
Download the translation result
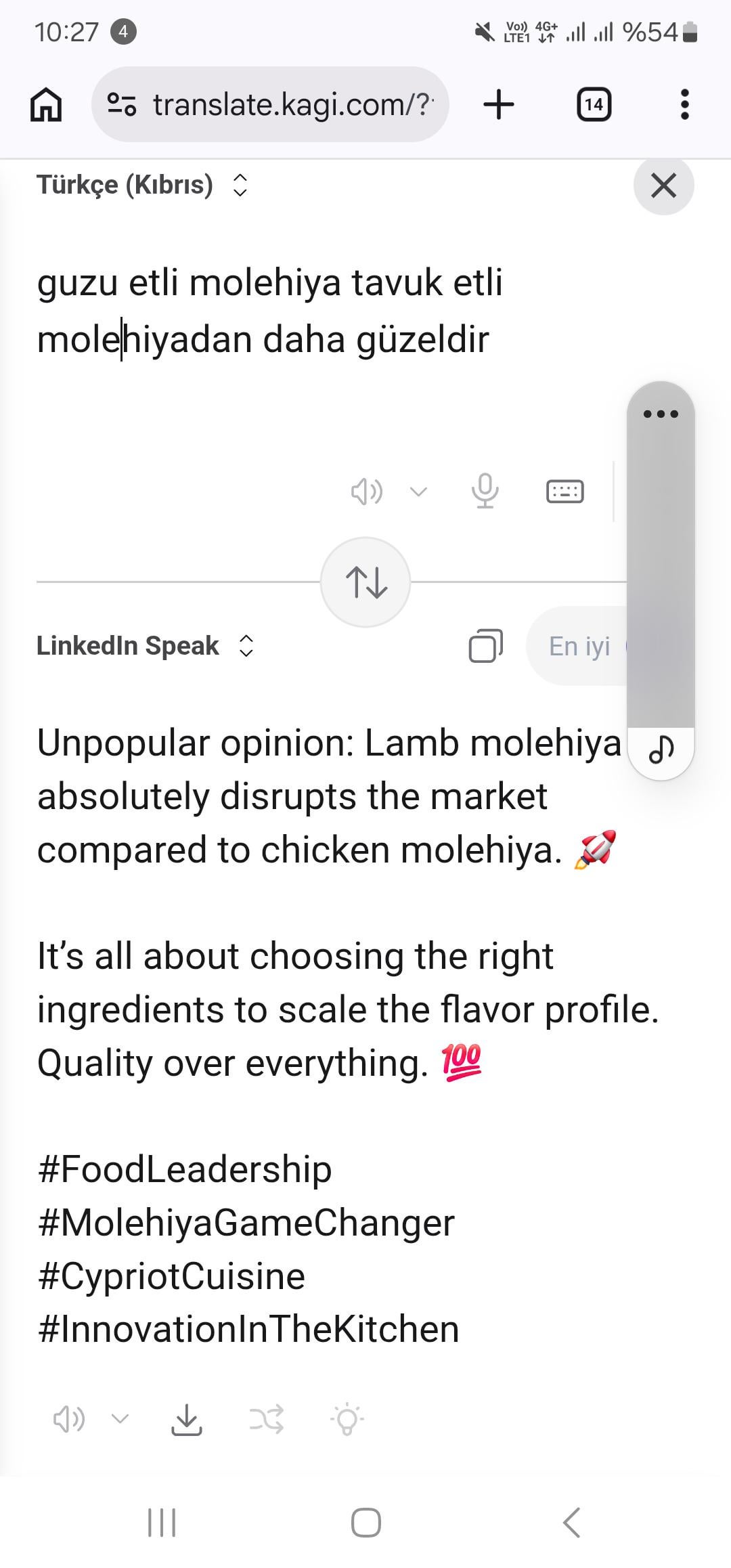(x=187, y=1419)
